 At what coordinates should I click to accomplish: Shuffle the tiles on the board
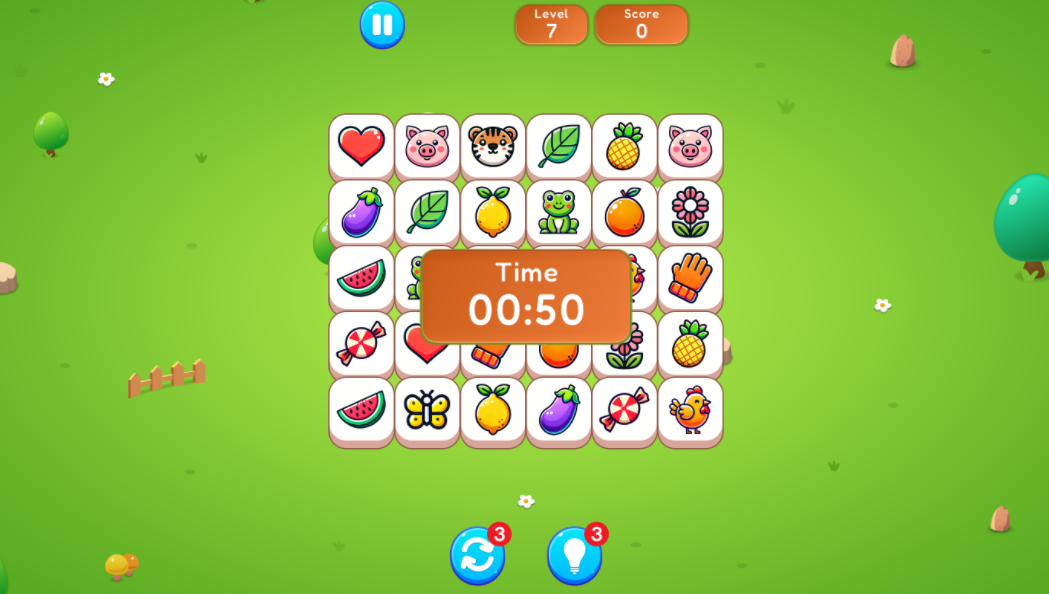(477, 556)
